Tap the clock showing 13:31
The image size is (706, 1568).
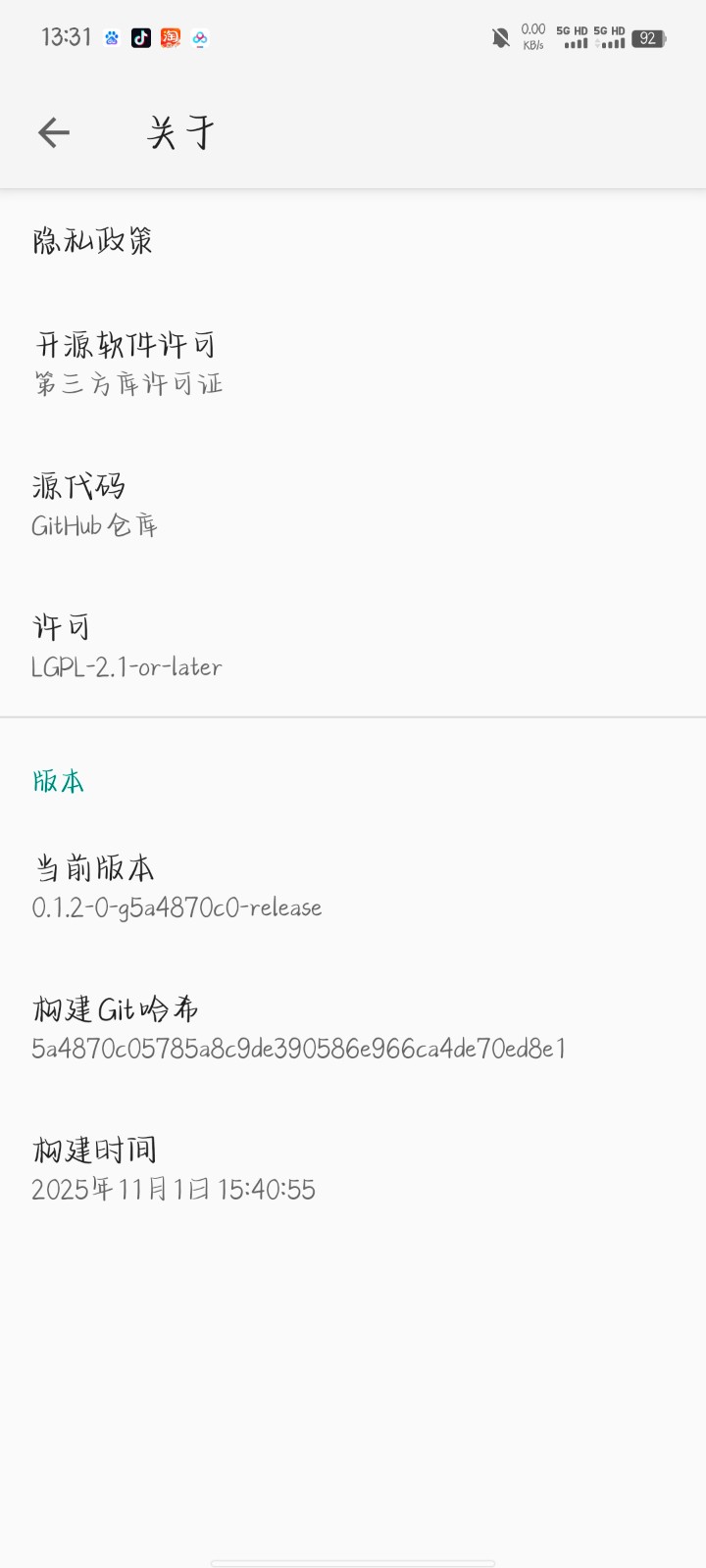67,37
